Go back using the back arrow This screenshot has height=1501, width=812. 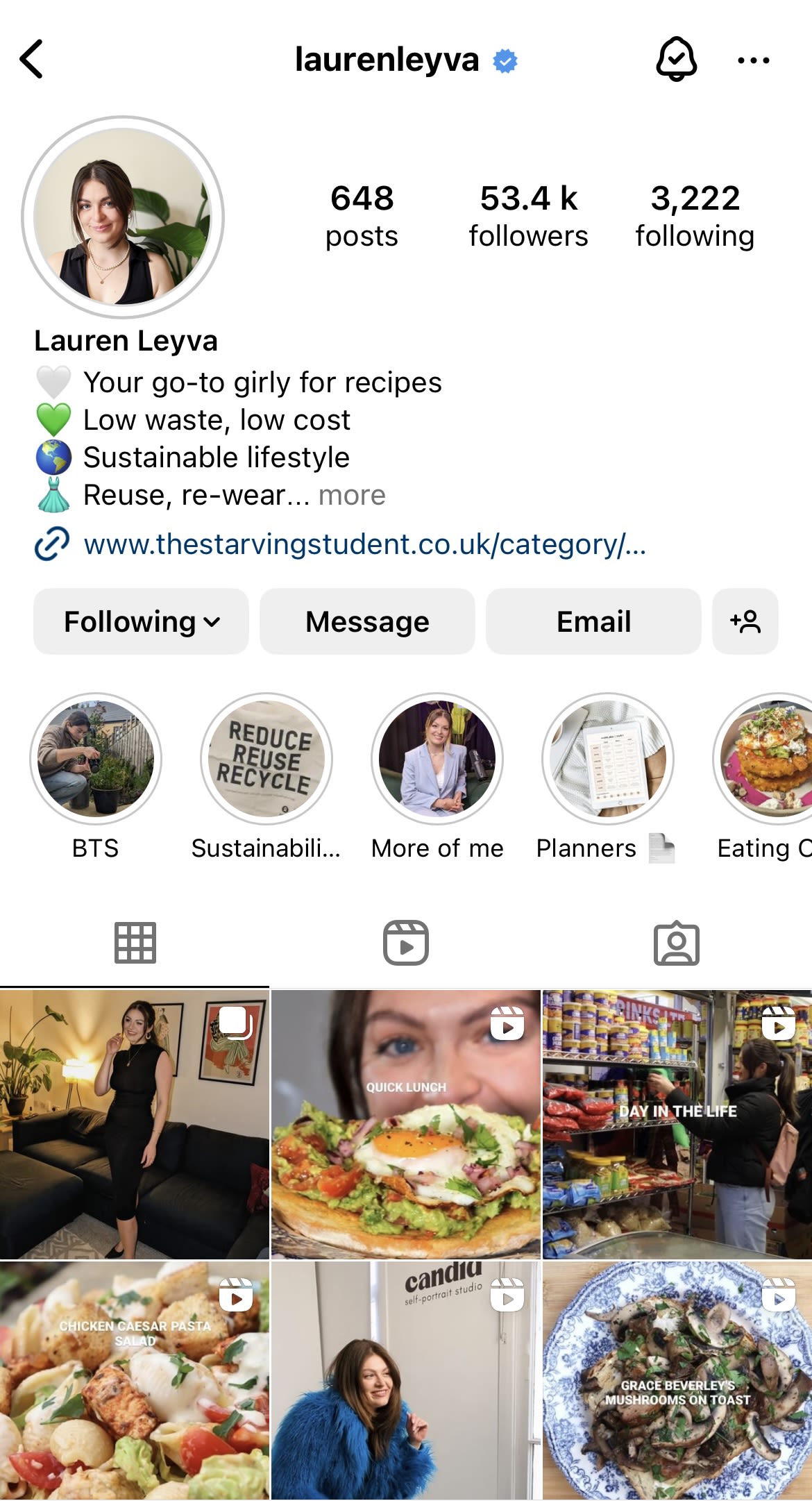click(x=32, y=60)
